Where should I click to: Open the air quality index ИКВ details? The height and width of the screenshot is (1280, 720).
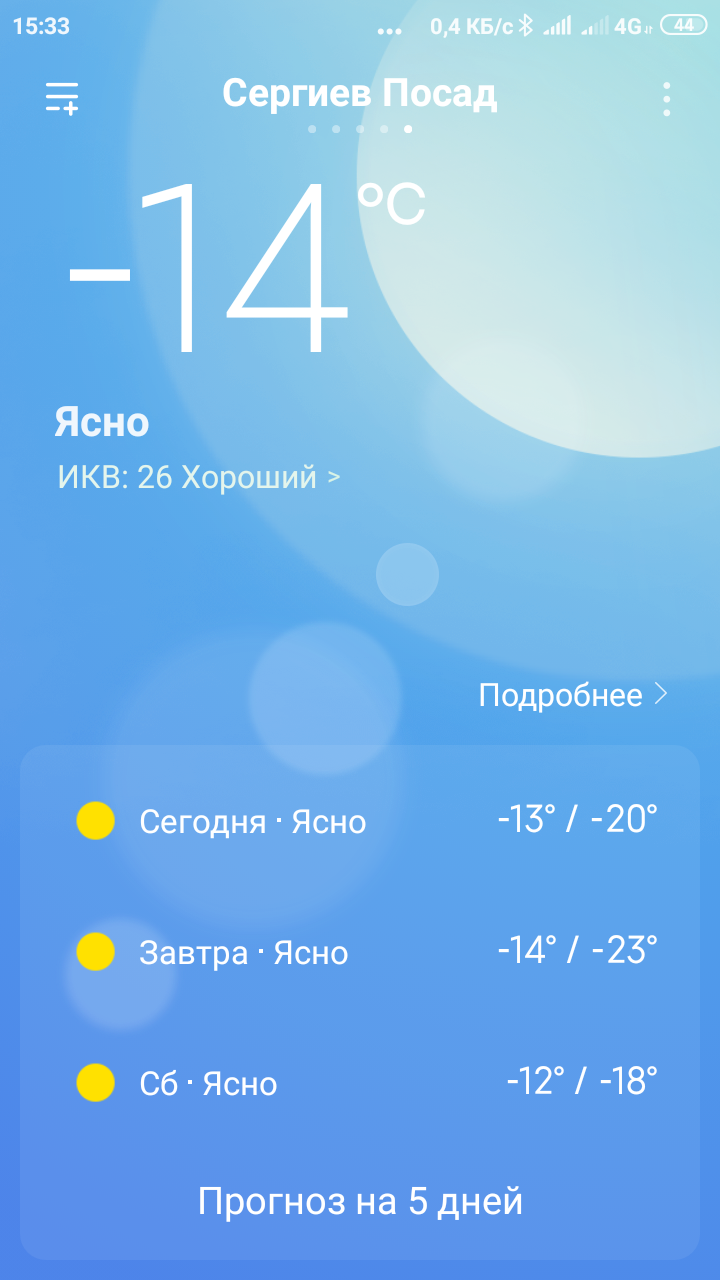coord(198,478)
